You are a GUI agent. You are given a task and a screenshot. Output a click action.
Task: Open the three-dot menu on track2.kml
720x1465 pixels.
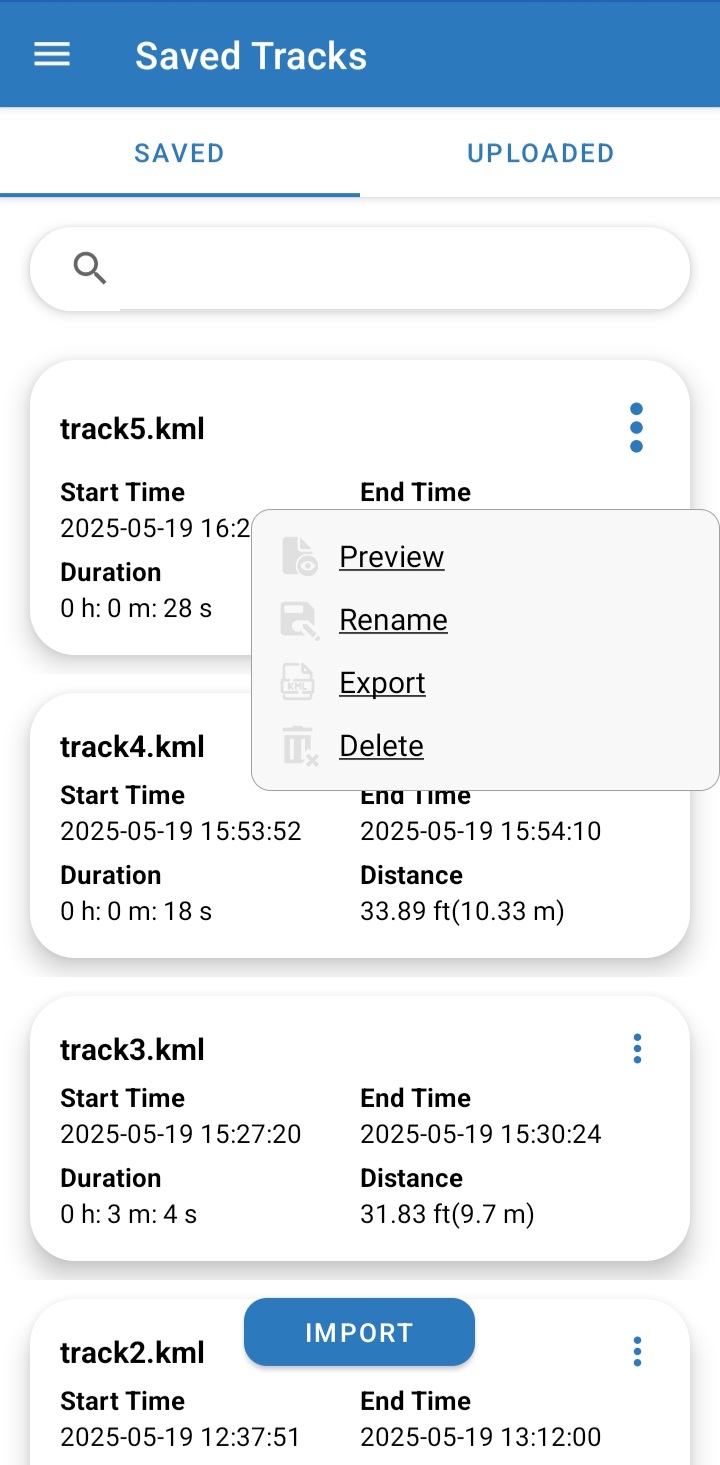637,1352
